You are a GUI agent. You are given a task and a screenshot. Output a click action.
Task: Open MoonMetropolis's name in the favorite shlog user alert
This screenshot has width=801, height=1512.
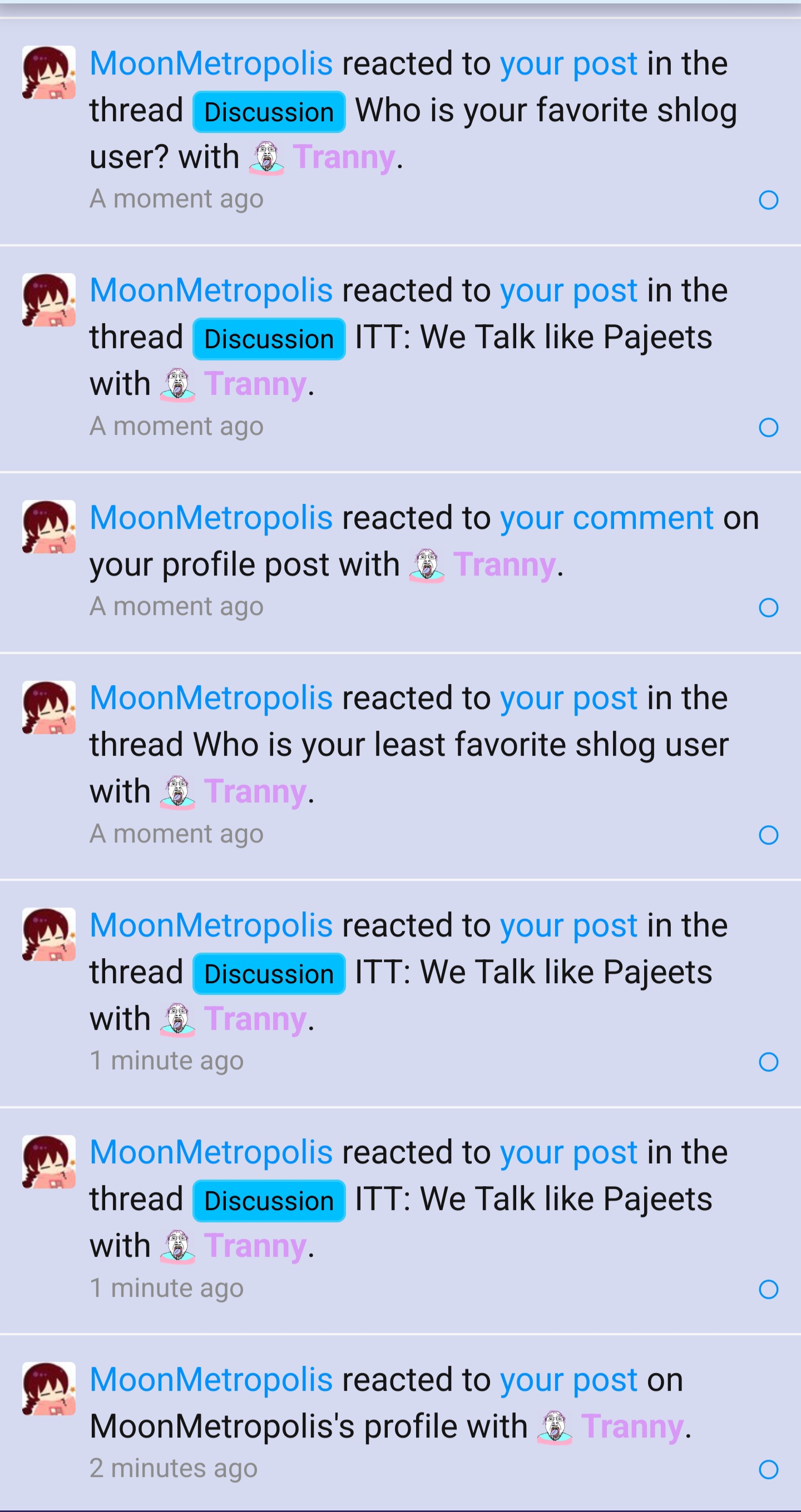point(211,63)
